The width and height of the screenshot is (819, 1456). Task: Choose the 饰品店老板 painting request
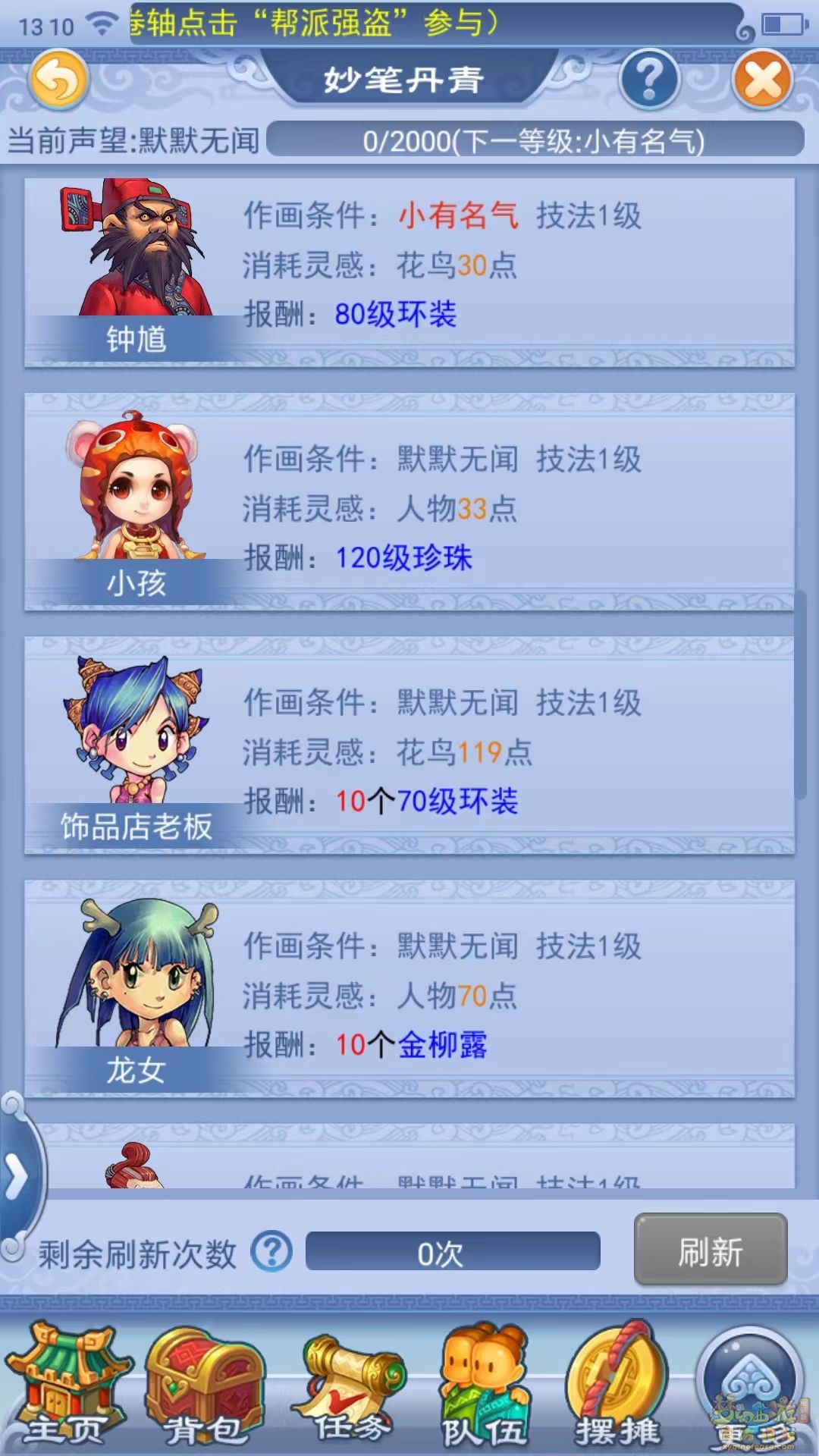(x=409, y=745)
